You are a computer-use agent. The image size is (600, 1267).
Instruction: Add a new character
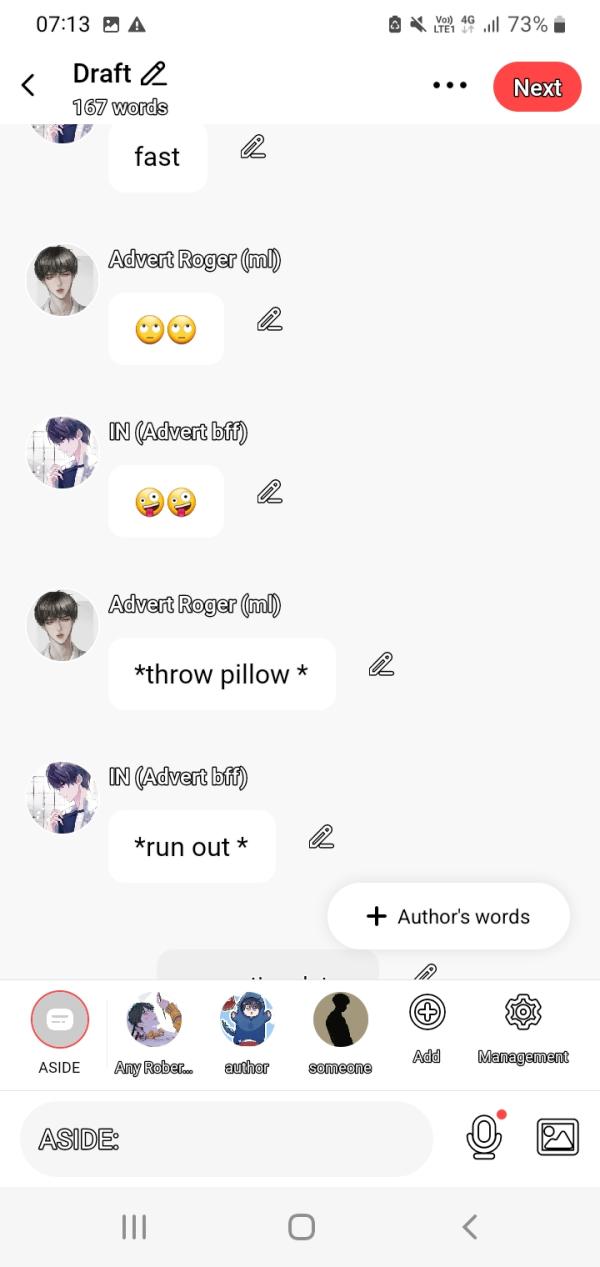427,1013
